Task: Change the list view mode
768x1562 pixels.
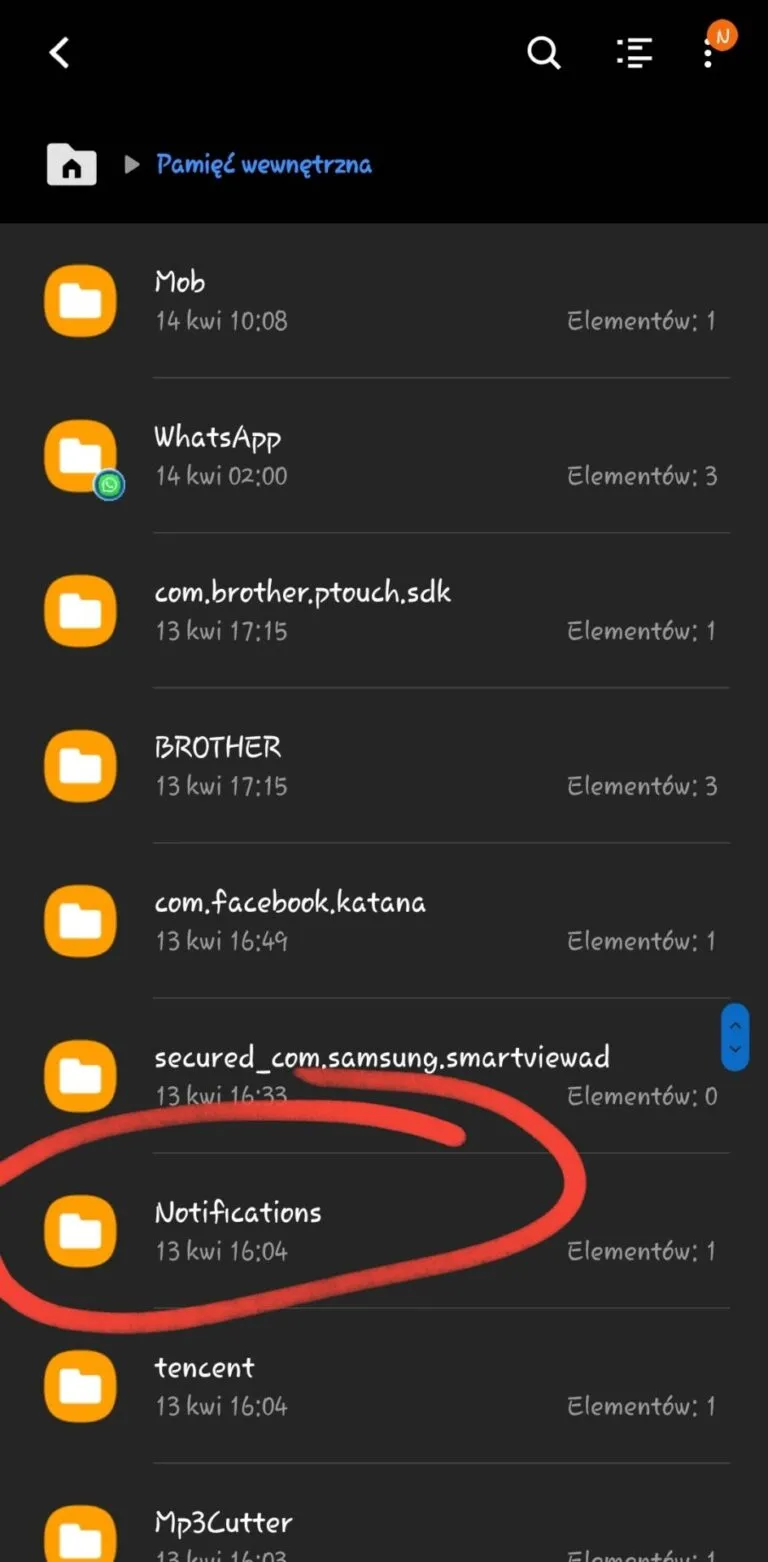Action: coord(634,53)
